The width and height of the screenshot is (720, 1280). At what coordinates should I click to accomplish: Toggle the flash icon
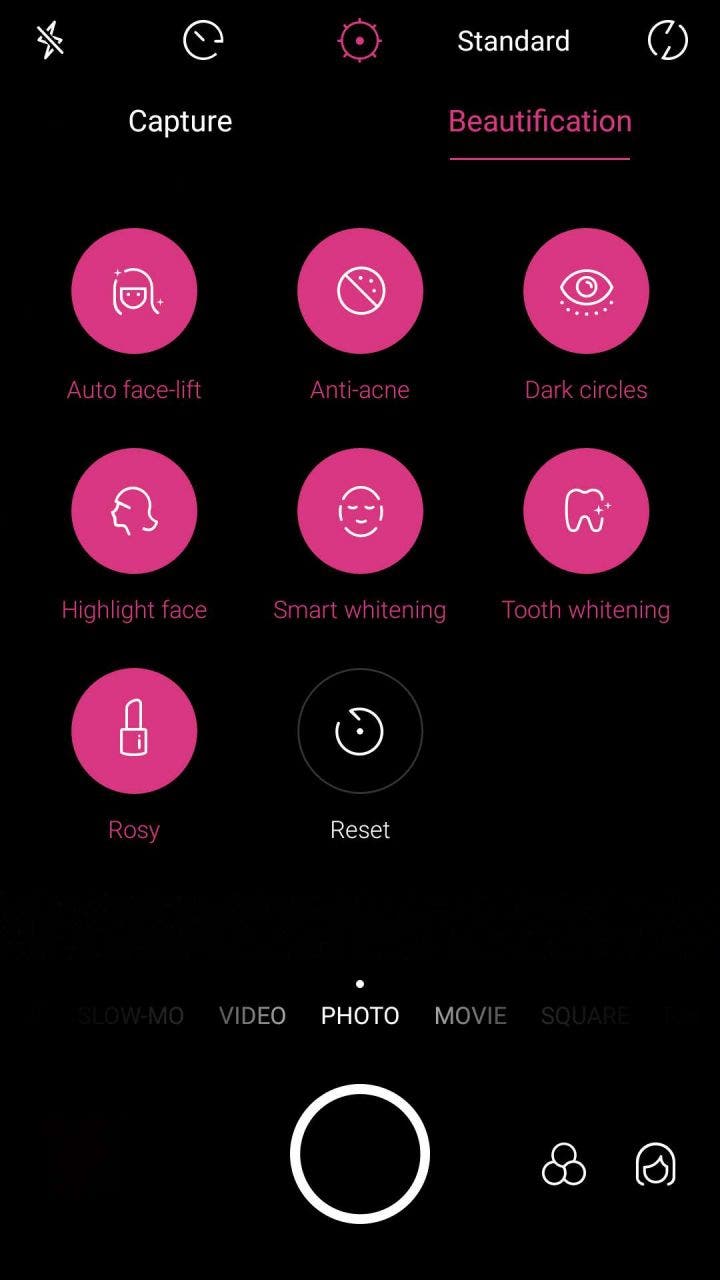50,41
